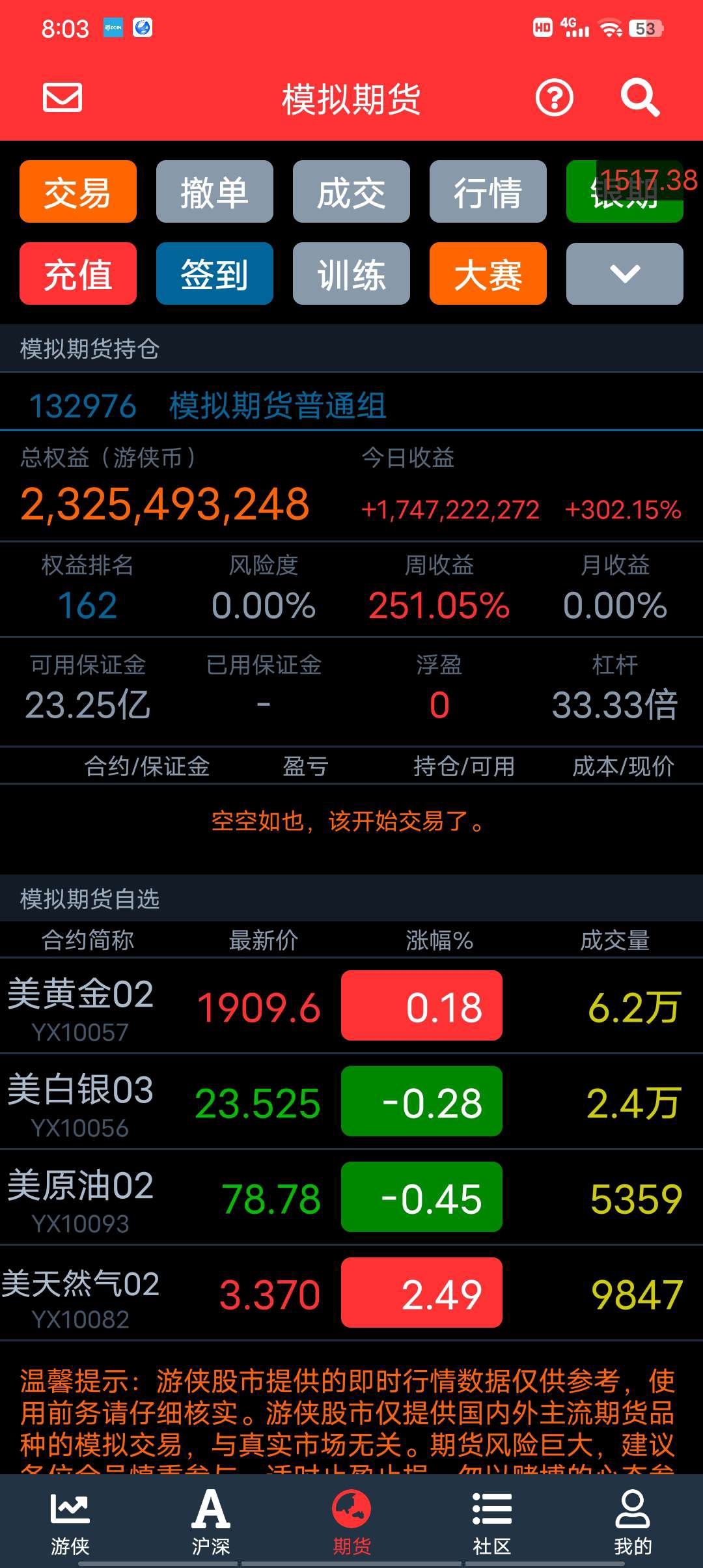Open the 大赛 competition button
Viewport: 703px width, 1568px height.
pyautogui.click(x=488, y=273)
